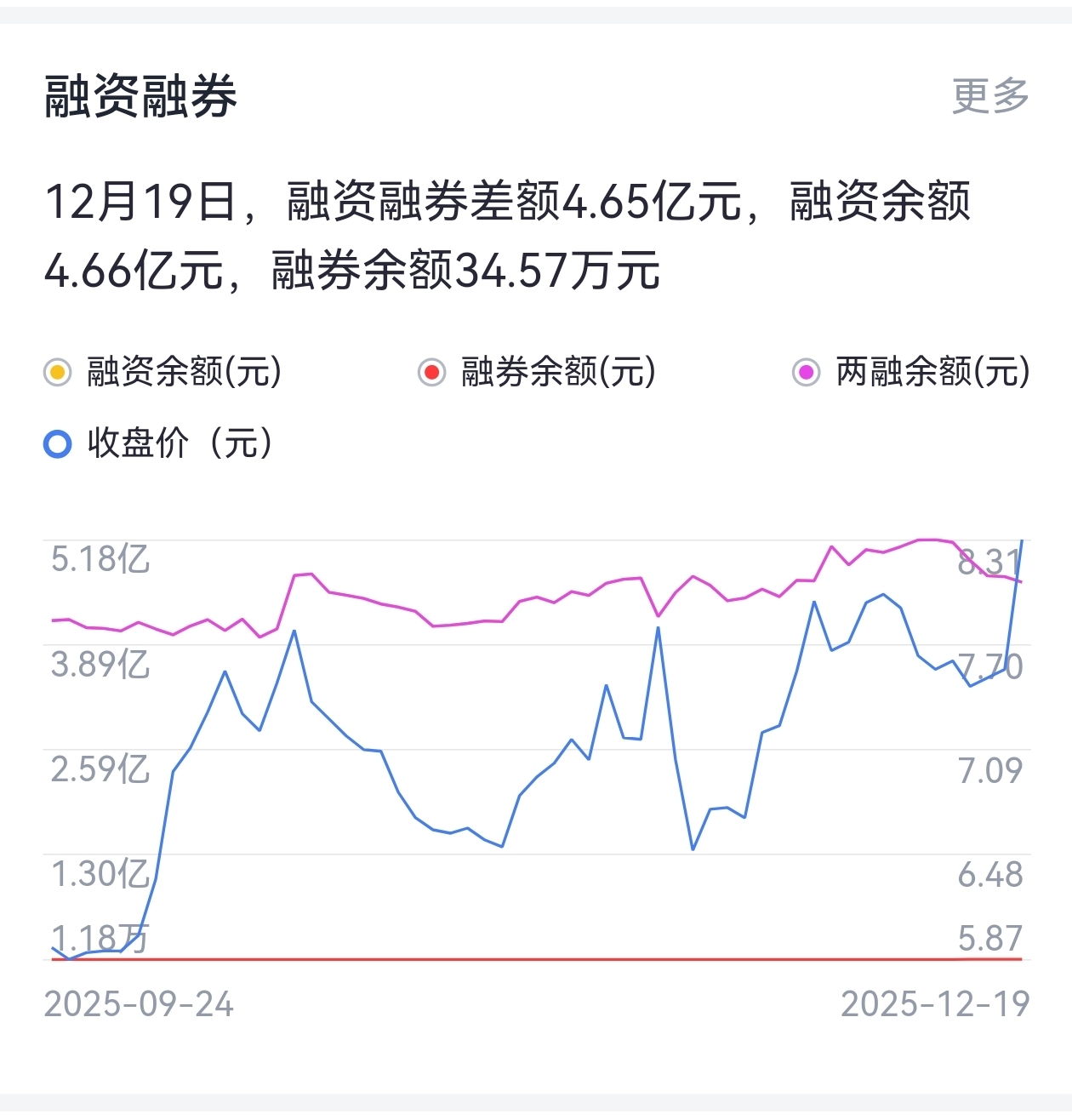
Task: Hide the 融资余额(元) series label
Action: pos(183,372)
